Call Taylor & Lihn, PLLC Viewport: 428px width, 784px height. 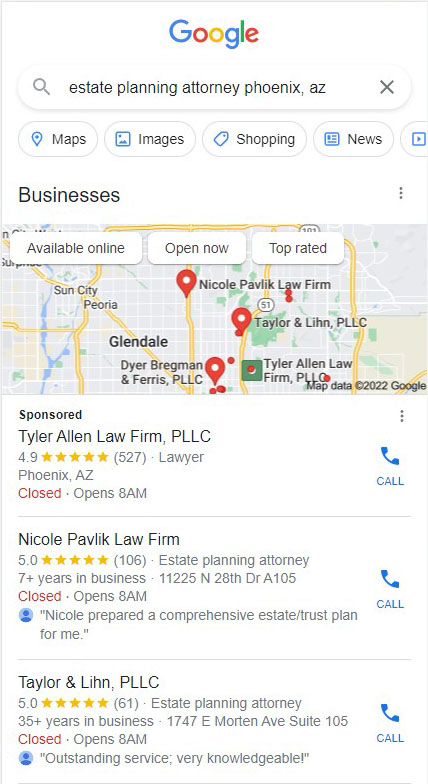390,722
